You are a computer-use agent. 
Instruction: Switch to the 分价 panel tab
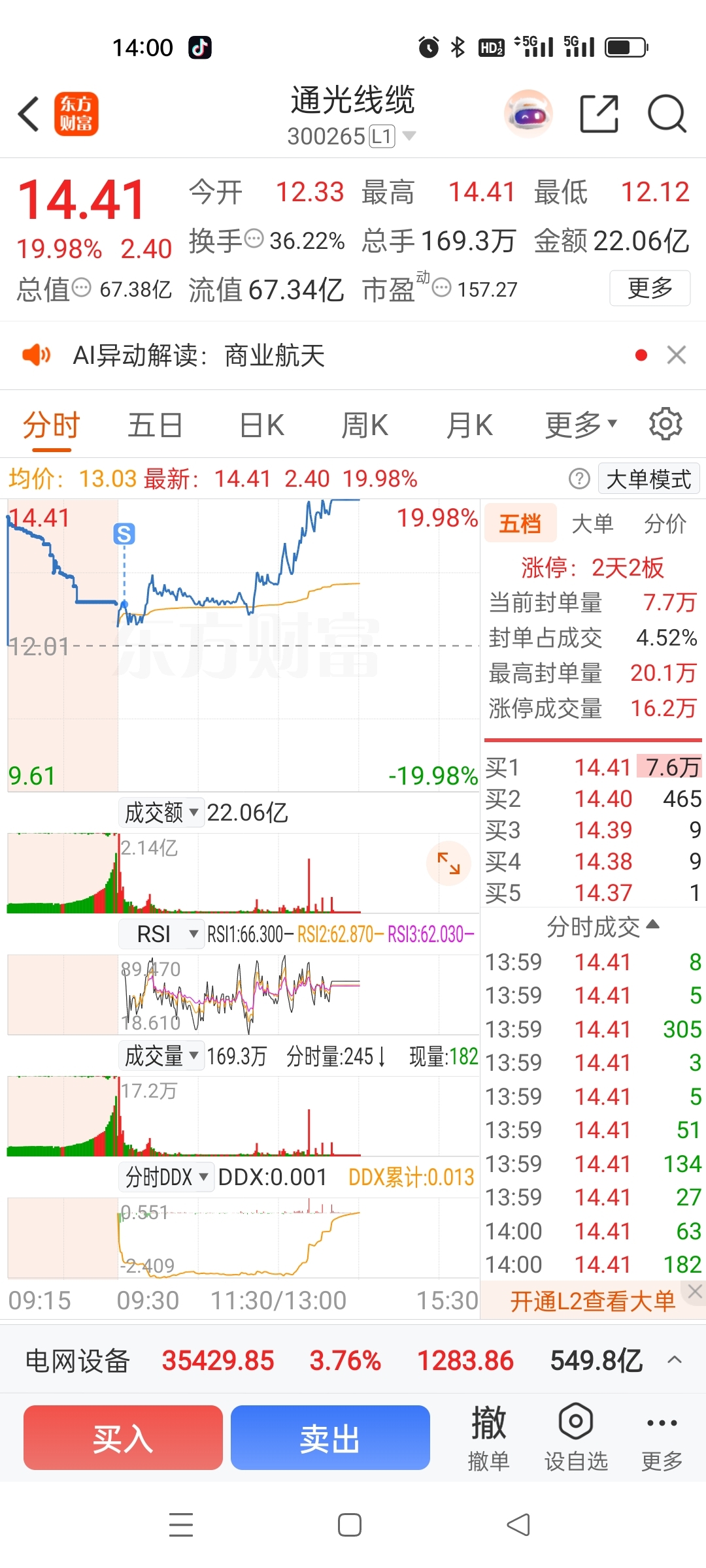[x=665, y=523]
